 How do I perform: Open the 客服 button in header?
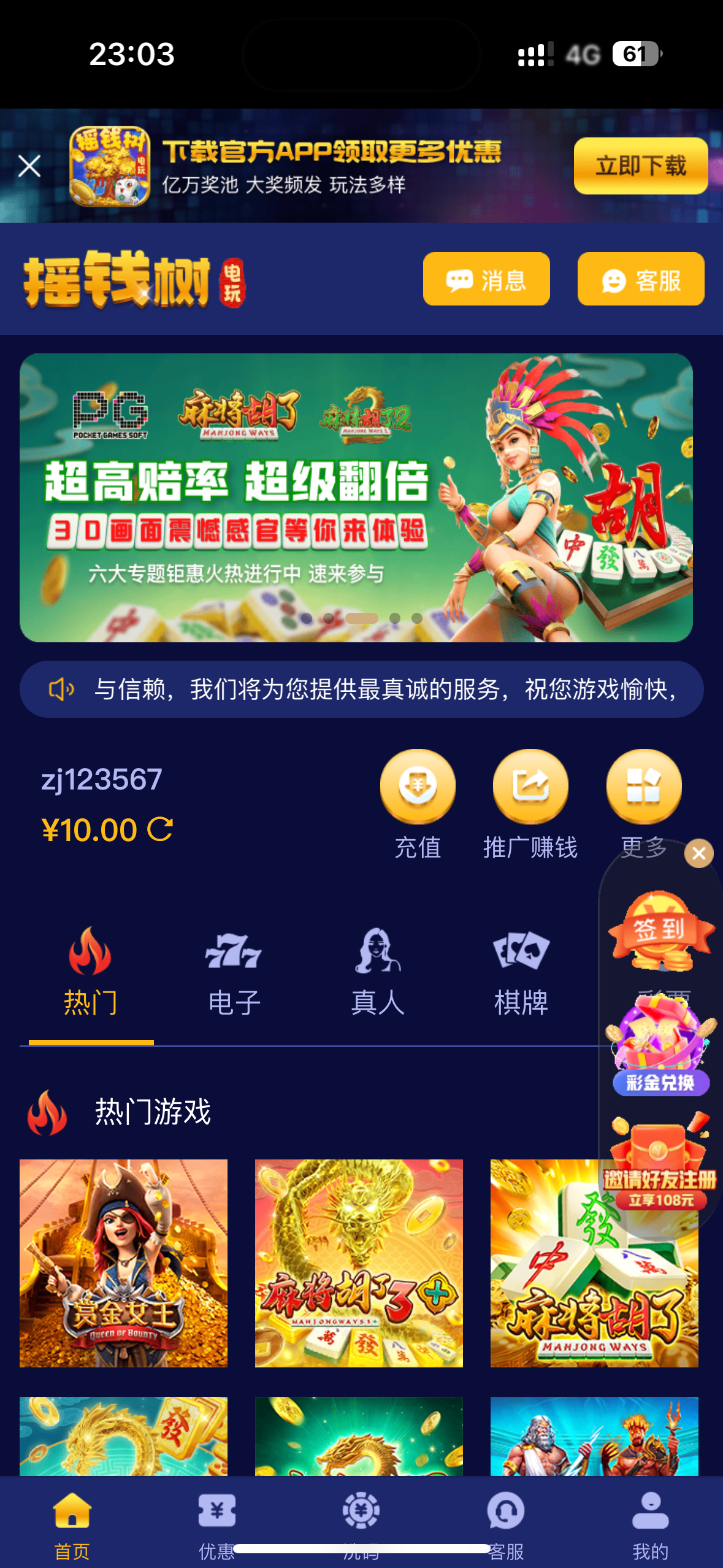pos(640,280)
